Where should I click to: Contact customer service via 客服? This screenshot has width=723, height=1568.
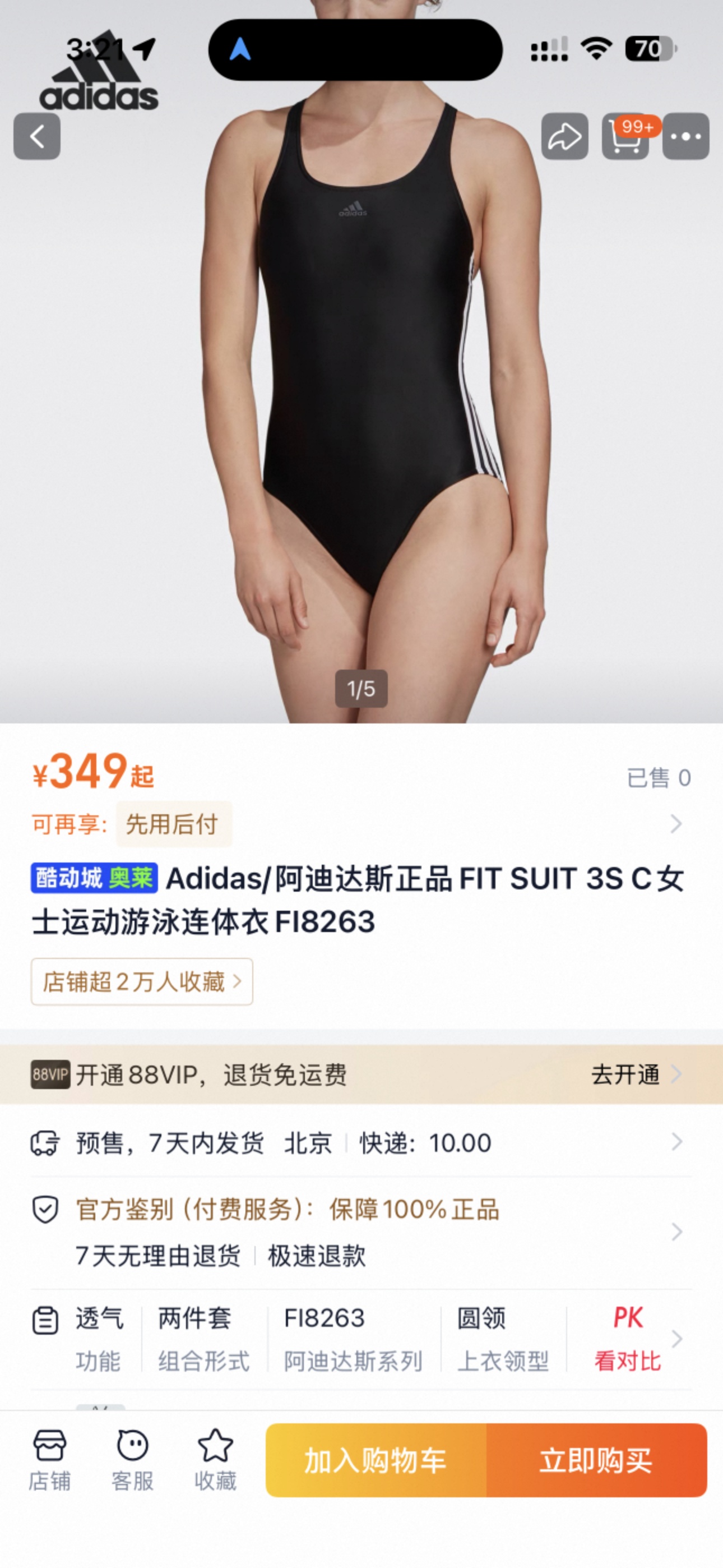pos(132,1460)
